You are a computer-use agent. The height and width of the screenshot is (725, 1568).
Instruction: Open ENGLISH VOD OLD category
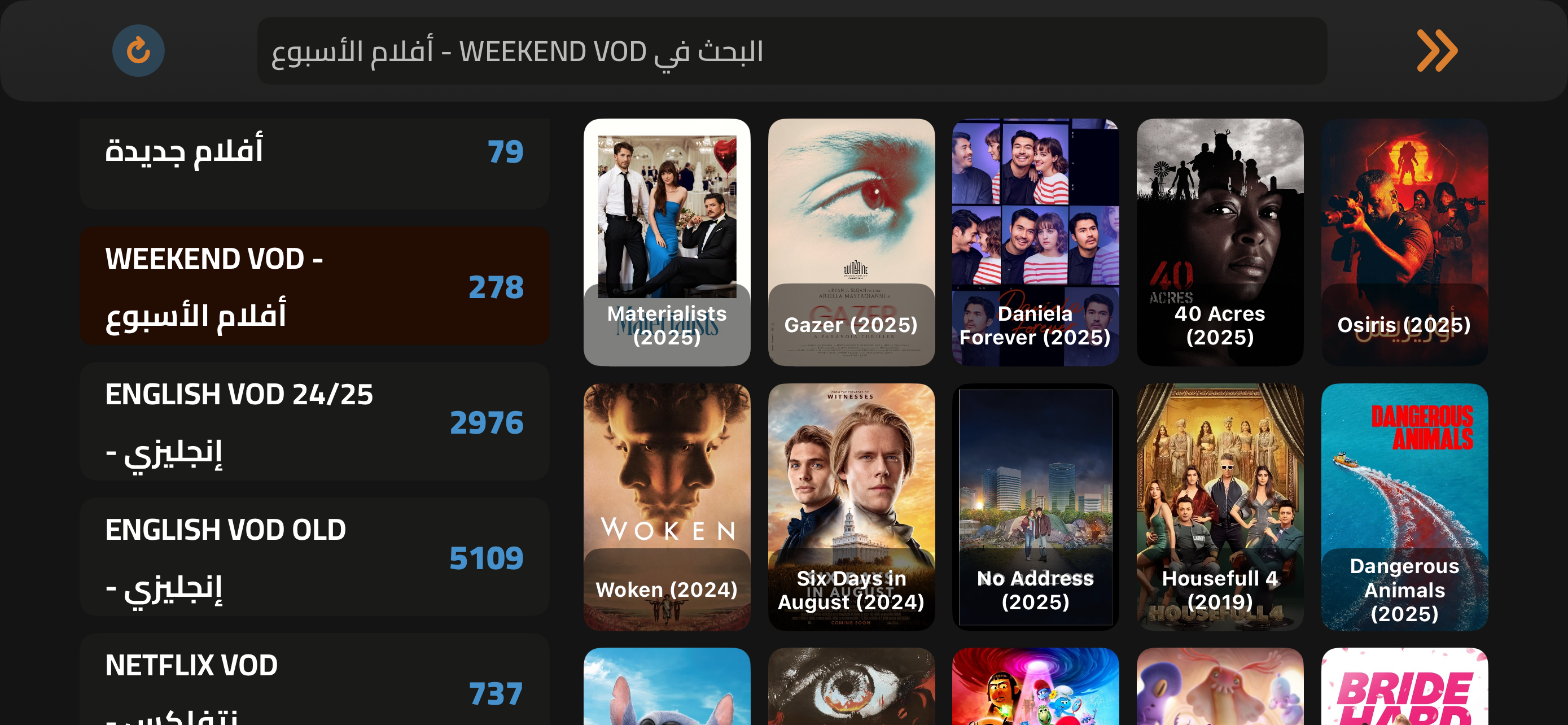(x=314, y=557)
